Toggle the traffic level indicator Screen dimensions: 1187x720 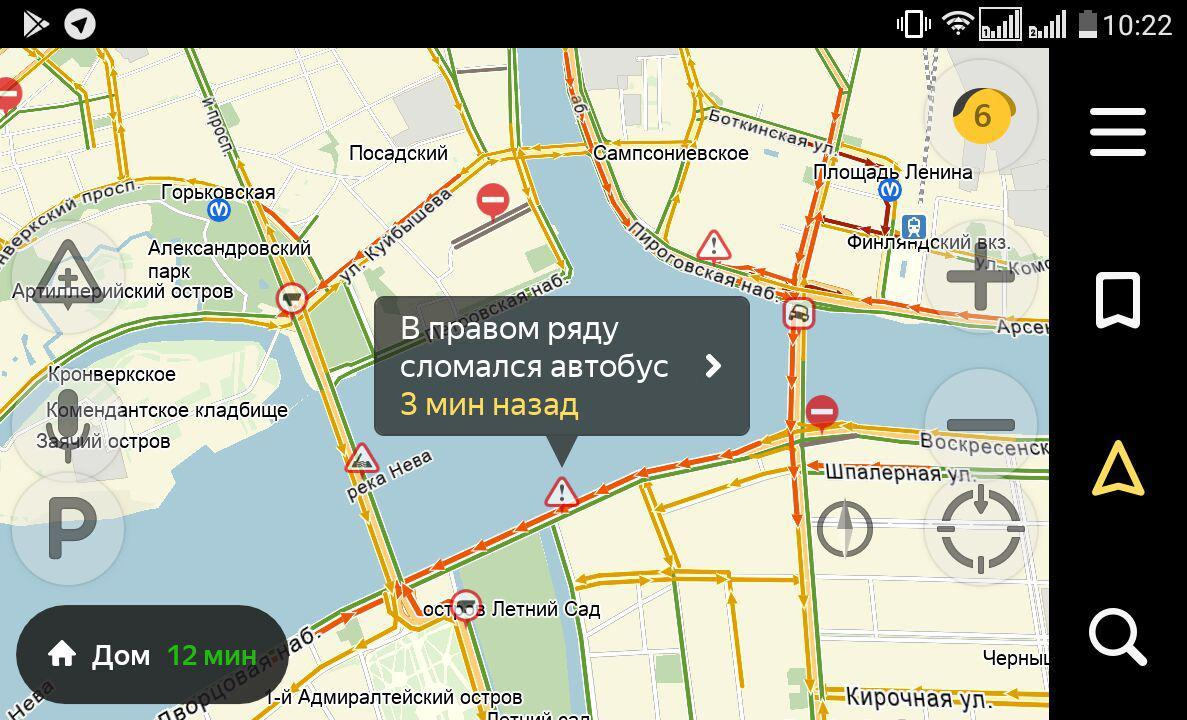(981, 116)
